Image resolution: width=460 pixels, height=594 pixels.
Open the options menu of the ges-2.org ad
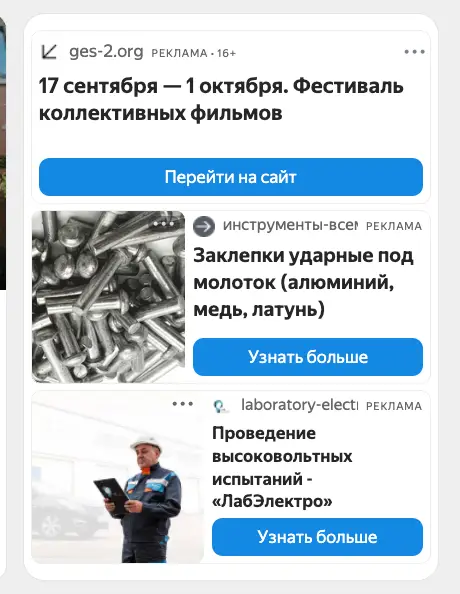414,52
